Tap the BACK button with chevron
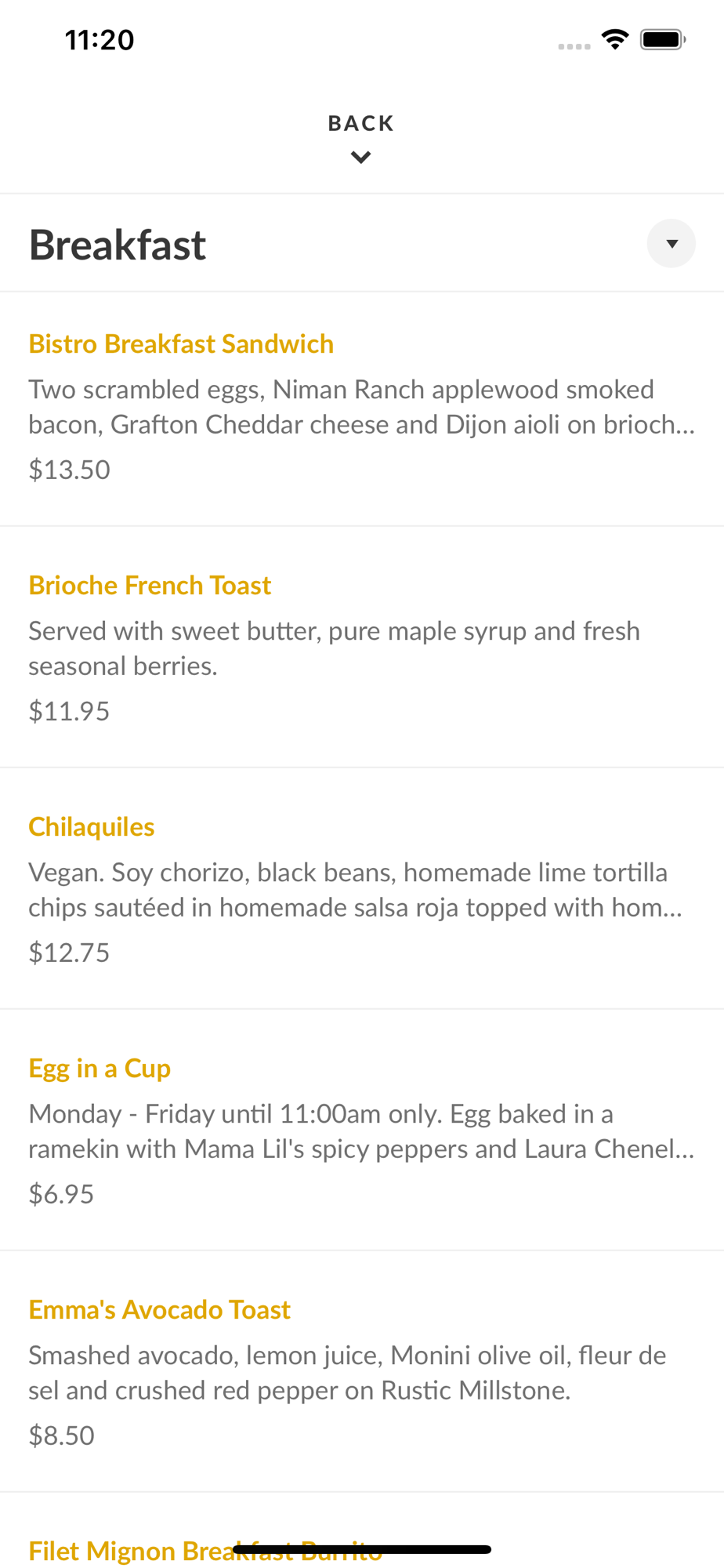 pyautogui.click(x=361, y=138)
